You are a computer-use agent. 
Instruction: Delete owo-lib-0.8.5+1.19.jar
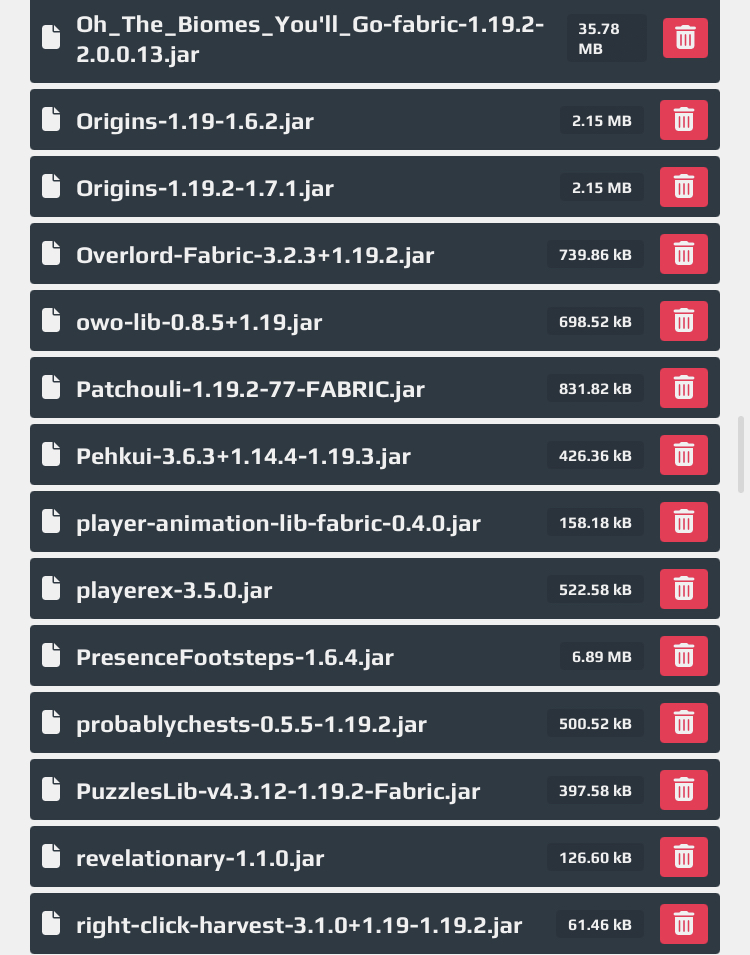(x=684, y=321)
